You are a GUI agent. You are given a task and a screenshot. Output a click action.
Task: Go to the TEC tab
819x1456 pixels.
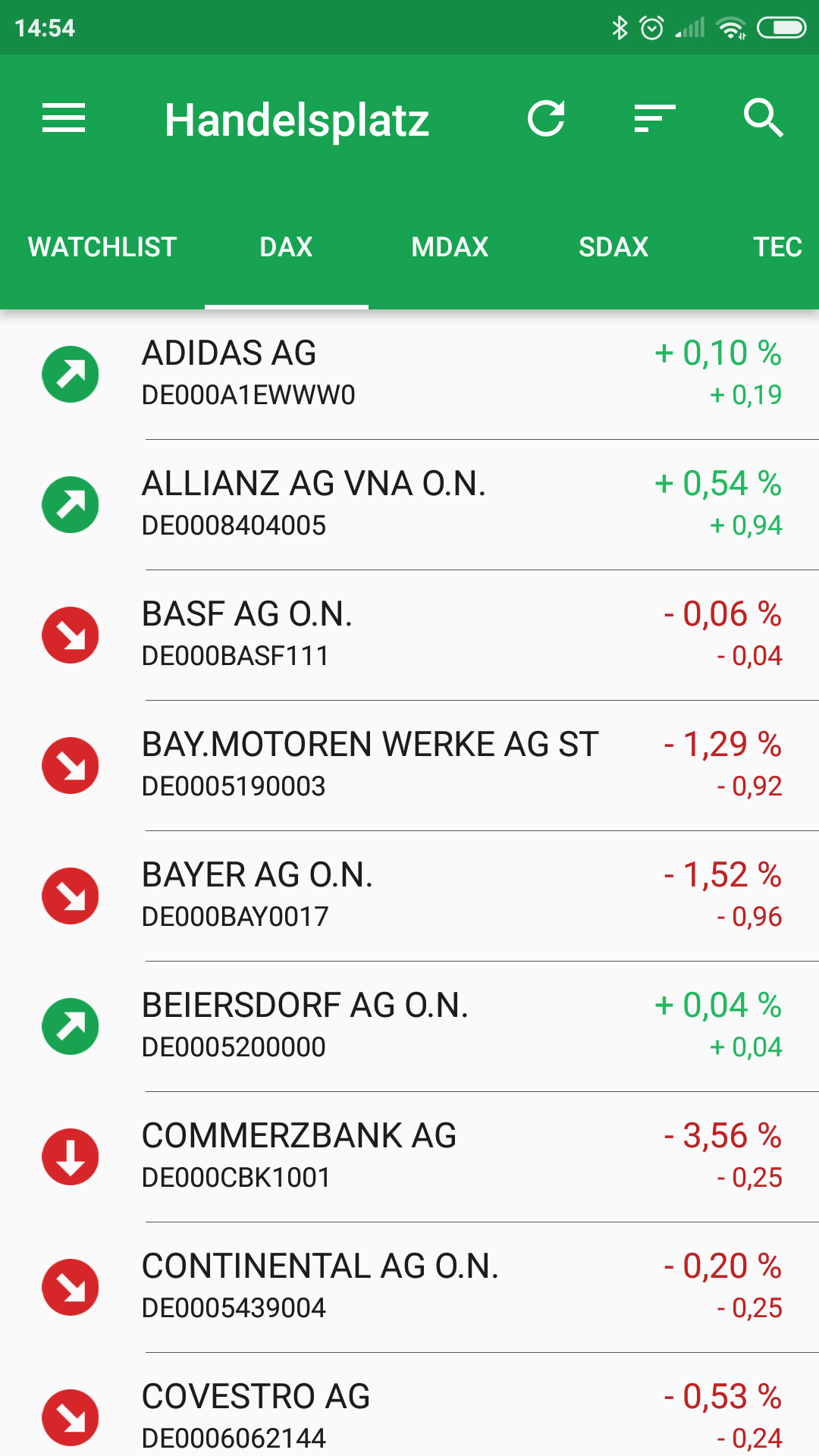(777, 246)
